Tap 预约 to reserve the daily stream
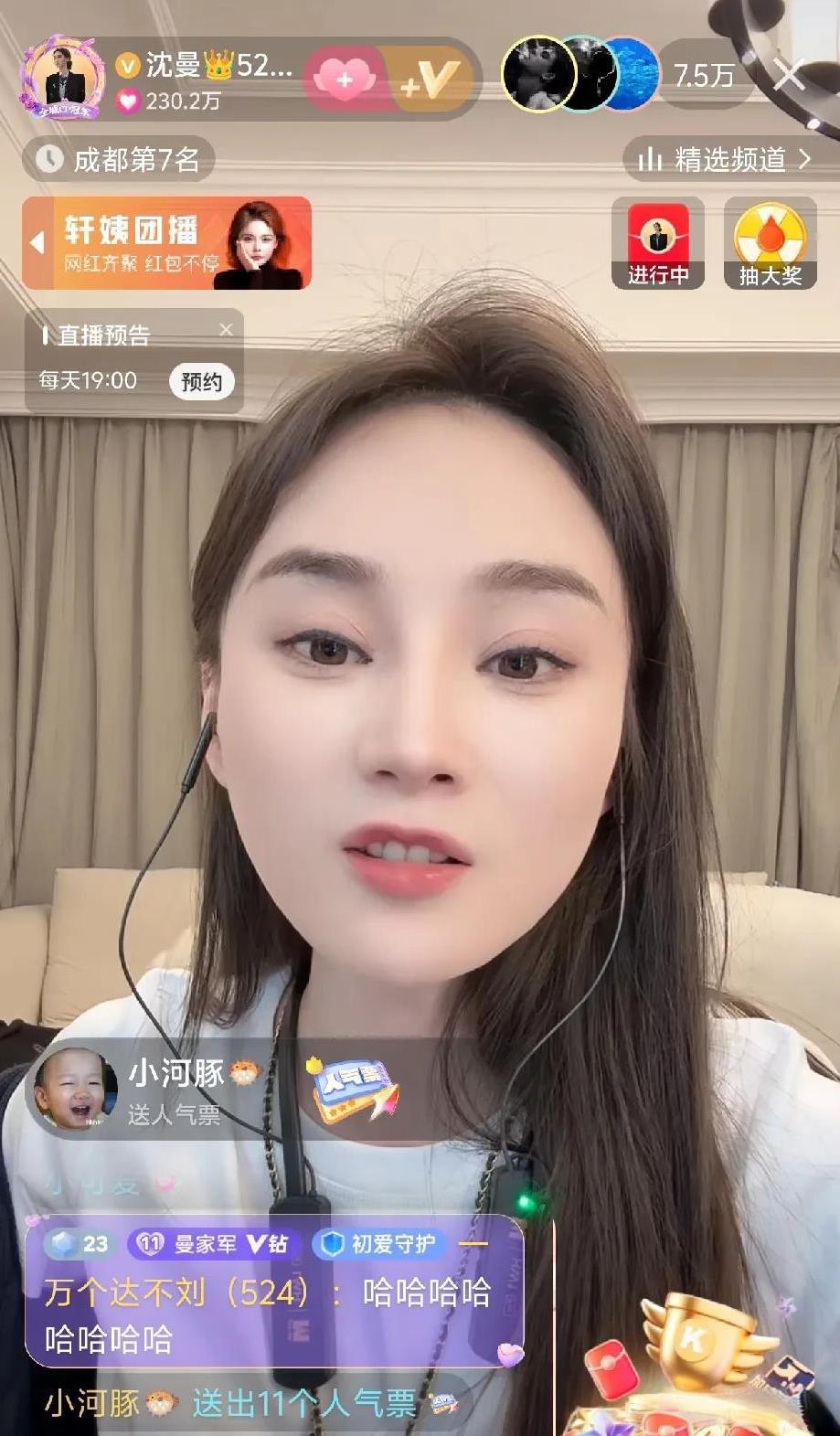840x1436 pixels. click(201, 381)
